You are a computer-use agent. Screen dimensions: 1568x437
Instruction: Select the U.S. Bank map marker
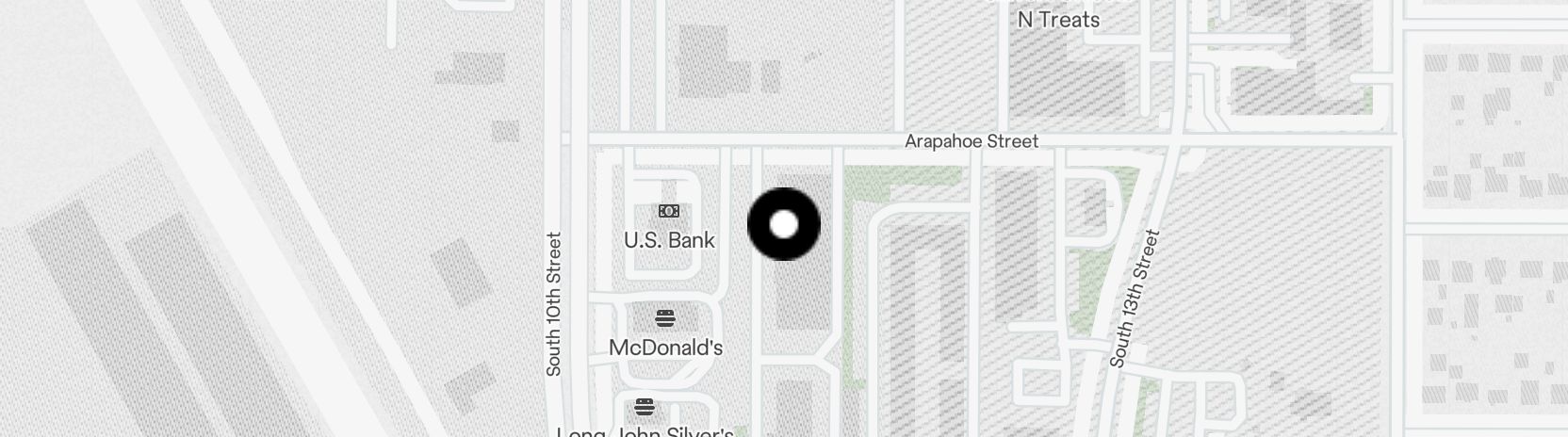tap(669, 212)
